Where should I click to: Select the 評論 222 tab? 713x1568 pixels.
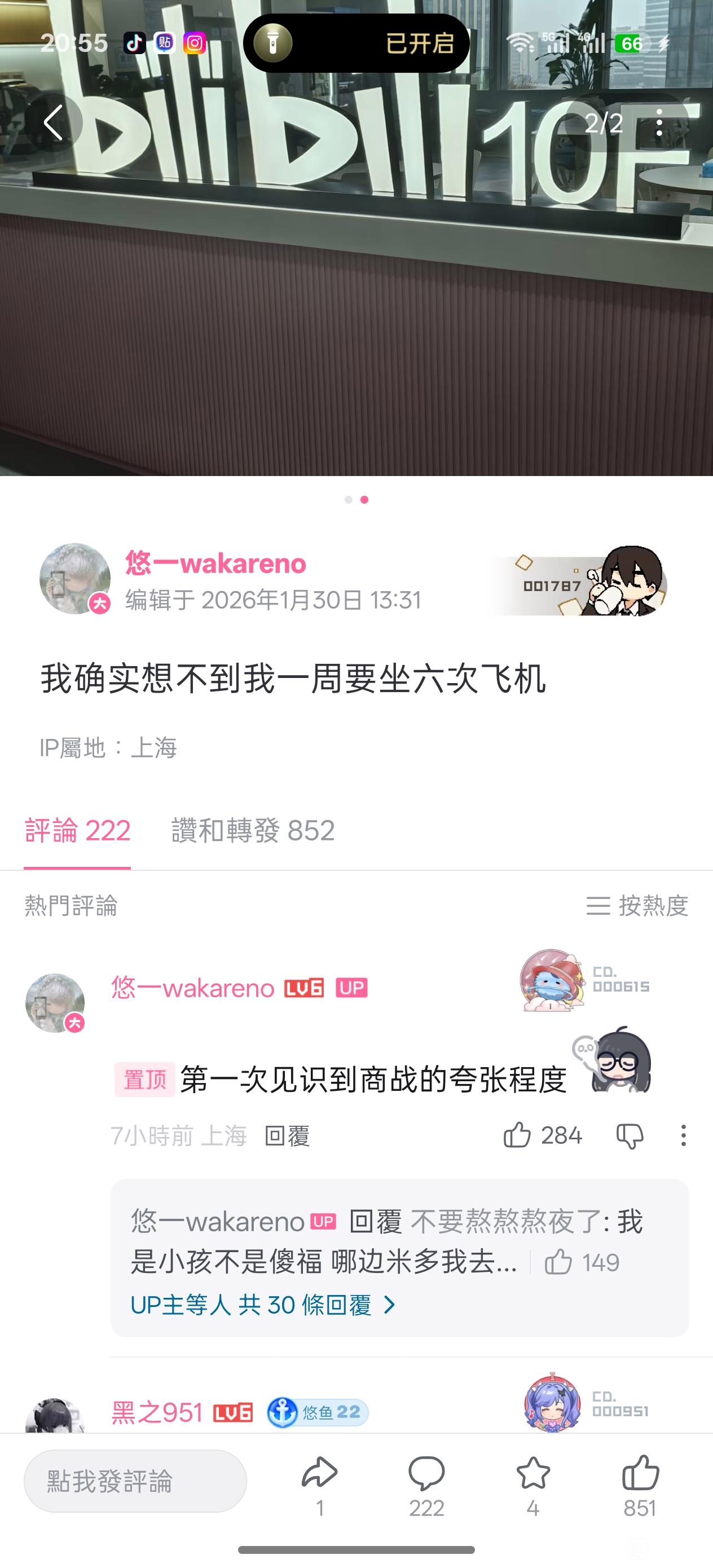(x=77, y=831)
